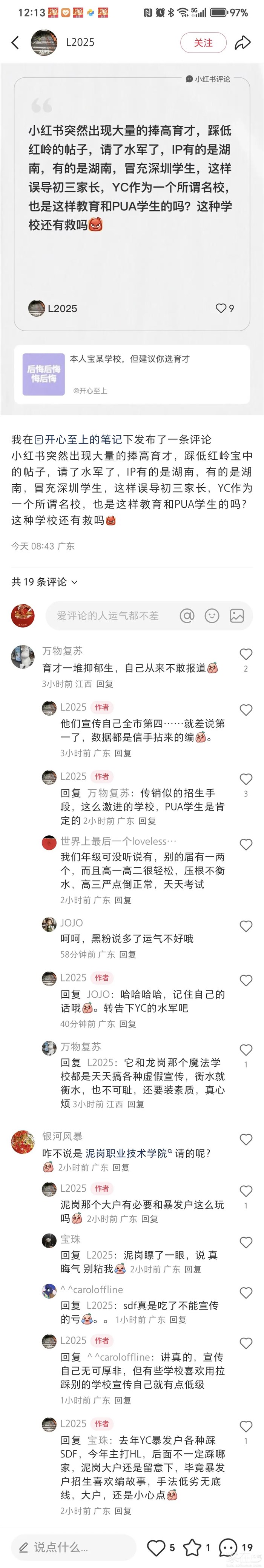Attach an image to your comment
The image size is (264, 1568).
click(x=236, y=615)
